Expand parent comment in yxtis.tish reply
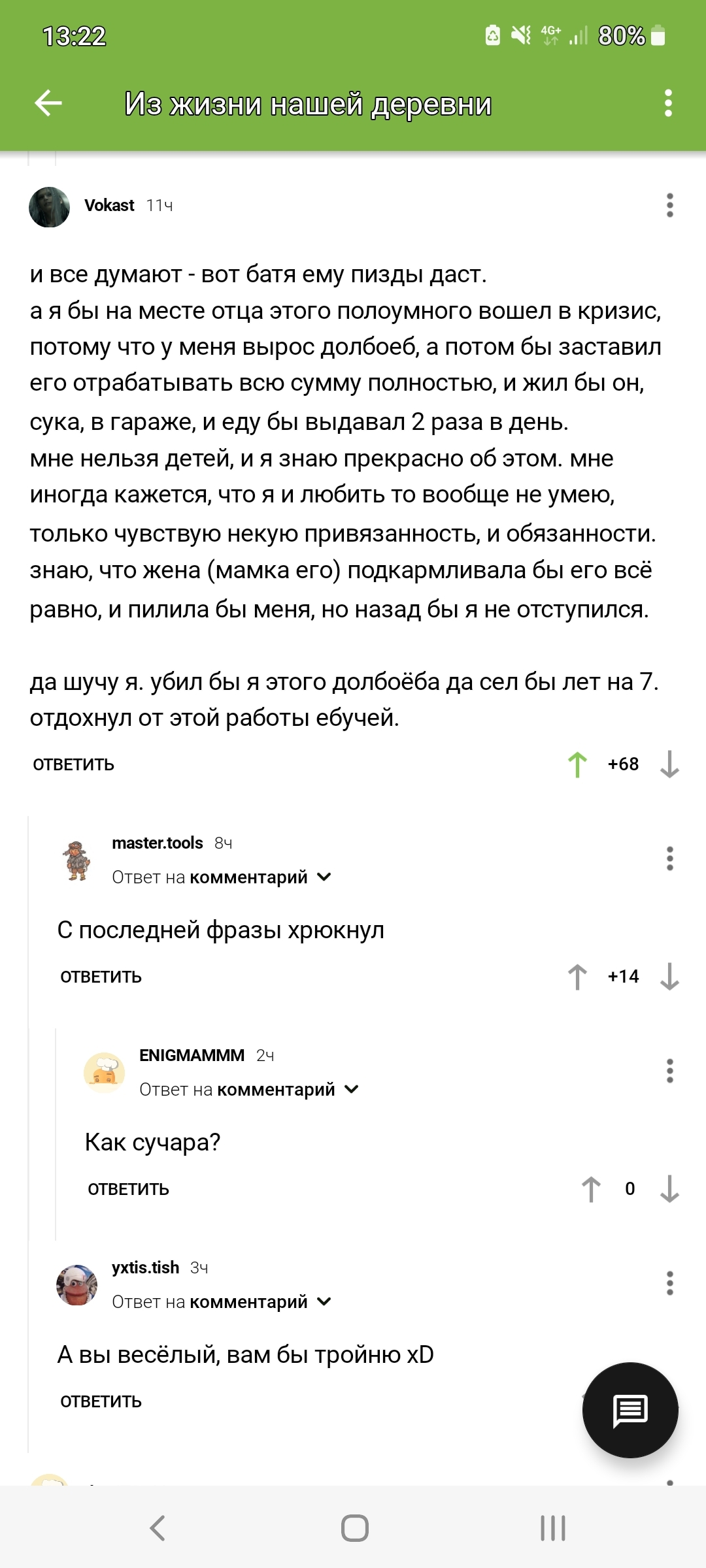The height and width of the screenshot is (1568, 706). click(324, 1301)
